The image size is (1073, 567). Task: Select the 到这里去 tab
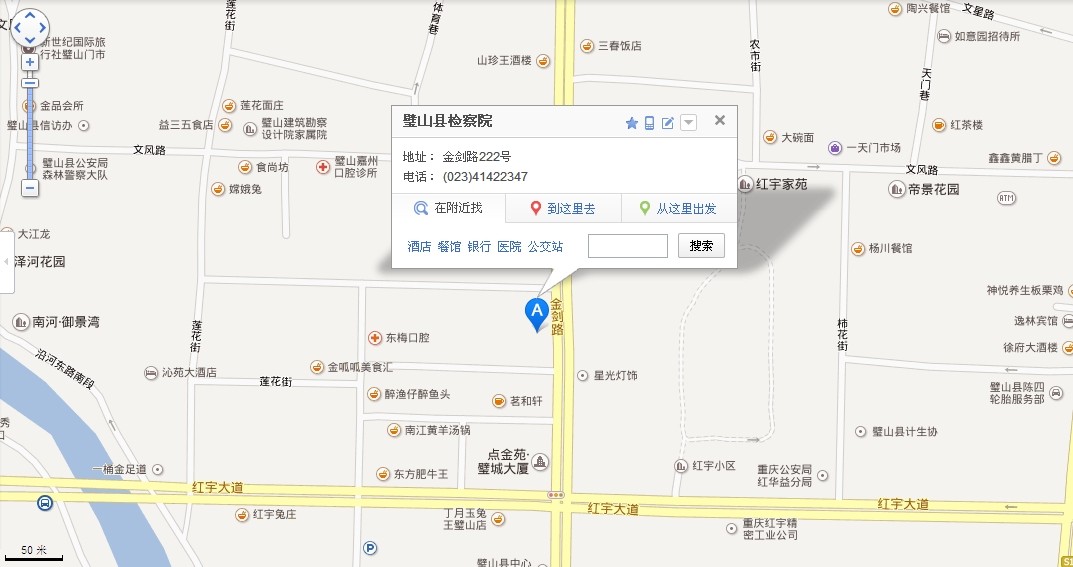point(563,208)
